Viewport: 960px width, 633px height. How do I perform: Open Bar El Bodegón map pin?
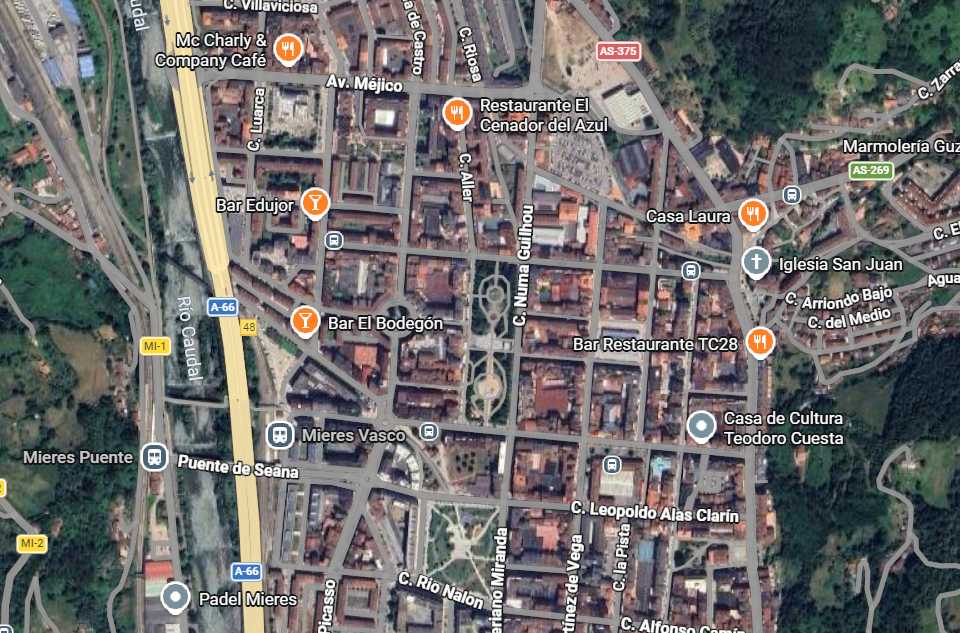[x=305, y=321]
